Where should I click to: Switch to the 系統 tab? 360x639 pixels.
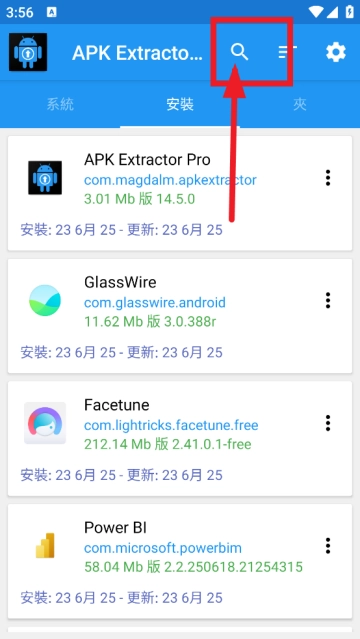60,105
